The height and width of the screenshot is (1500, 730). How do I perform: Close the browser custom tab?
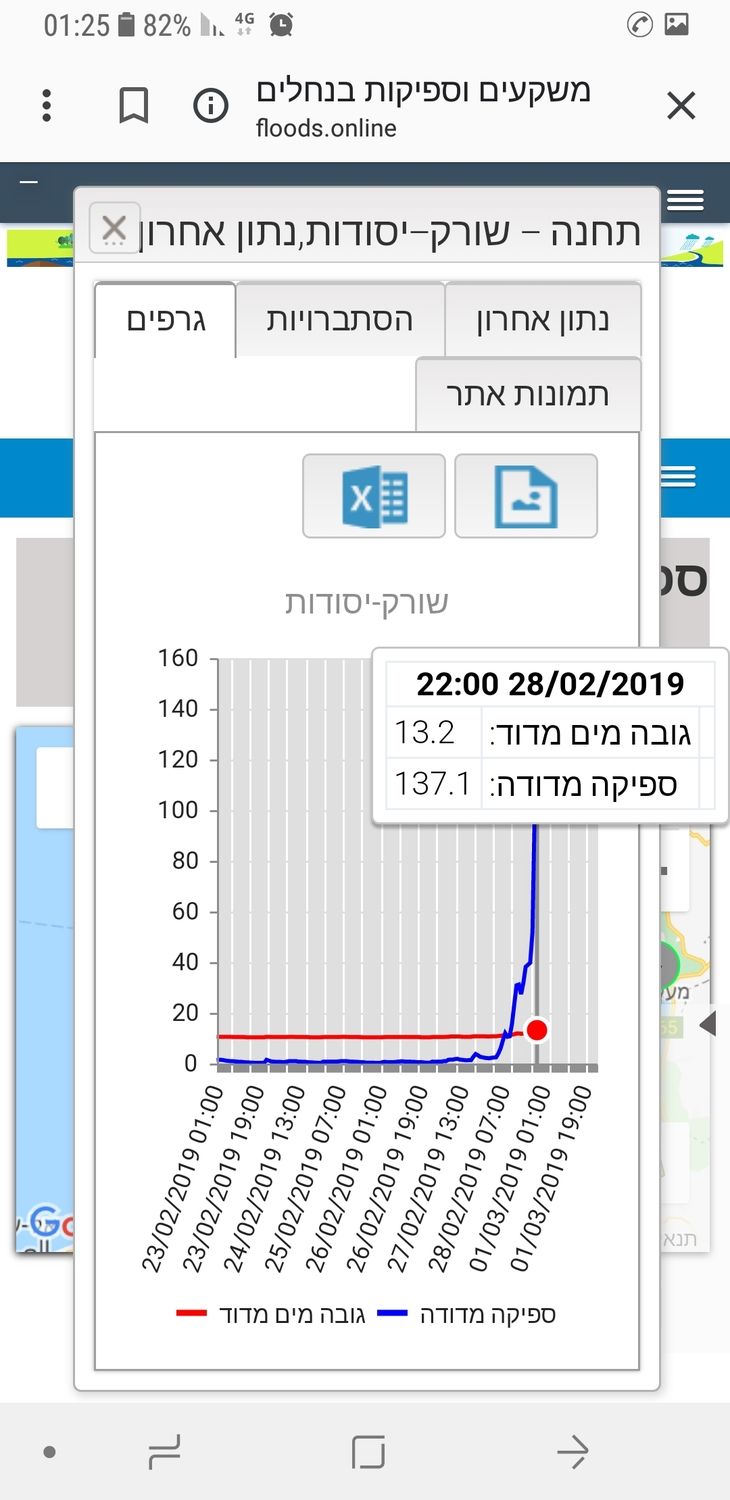point(680,105)
